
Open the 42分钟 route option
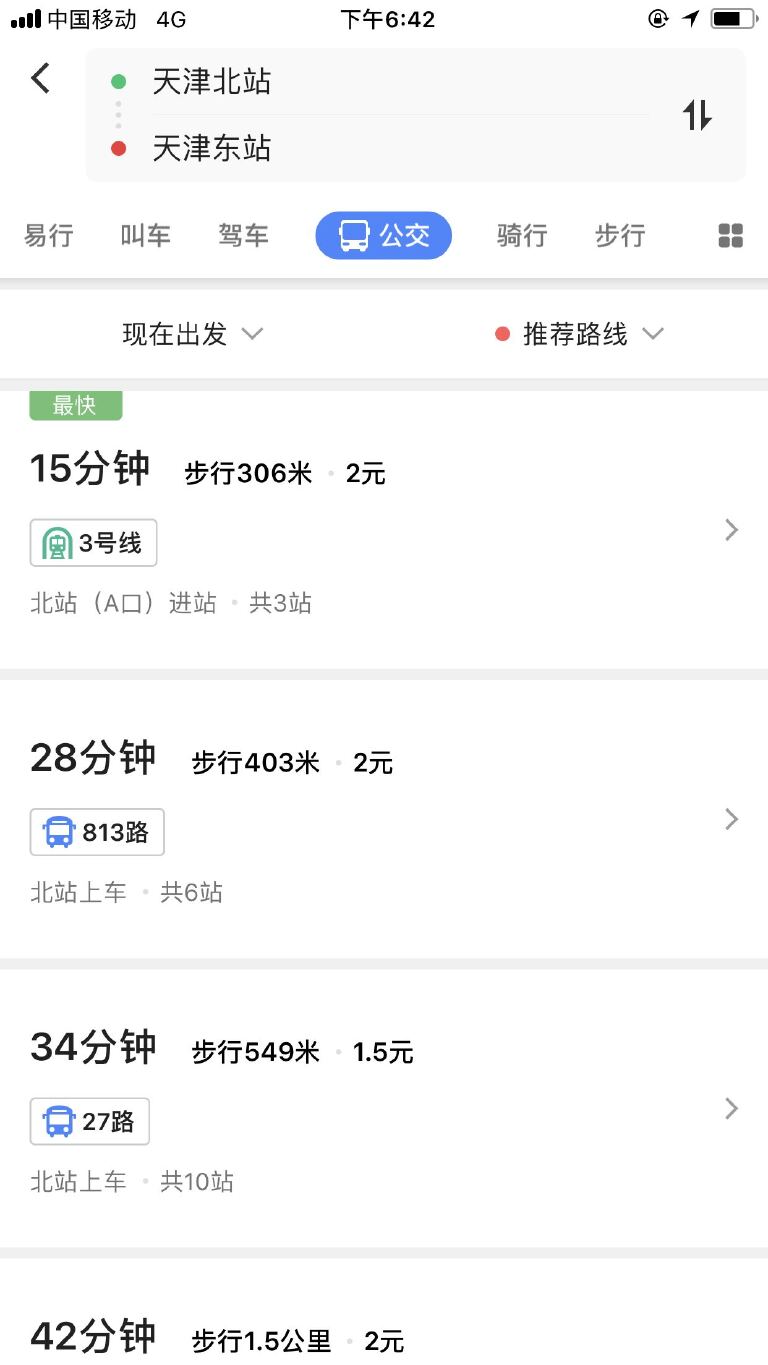384,1335
